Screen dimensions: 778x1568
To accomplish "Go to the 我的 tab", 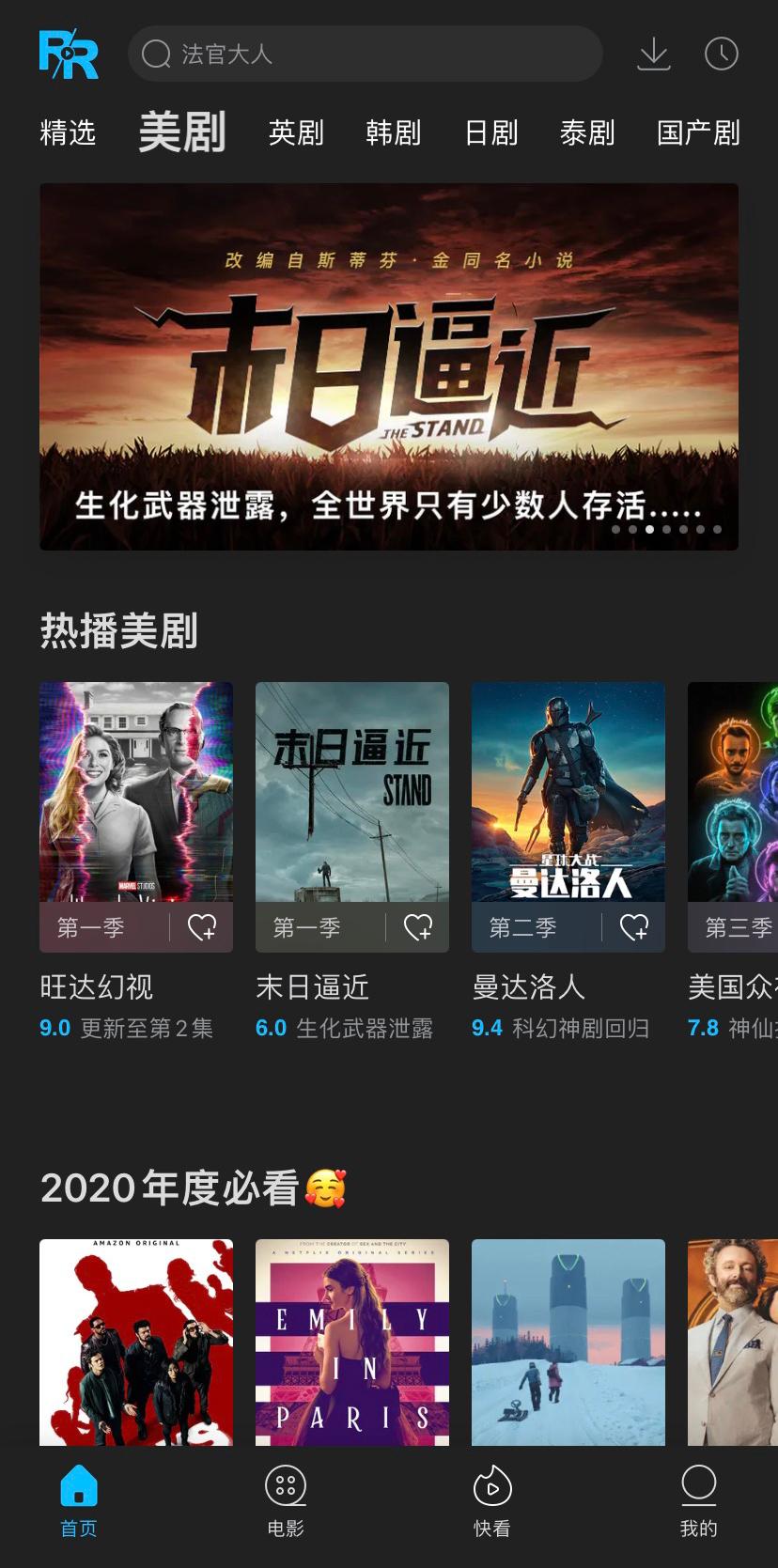I will [698, 1501].
